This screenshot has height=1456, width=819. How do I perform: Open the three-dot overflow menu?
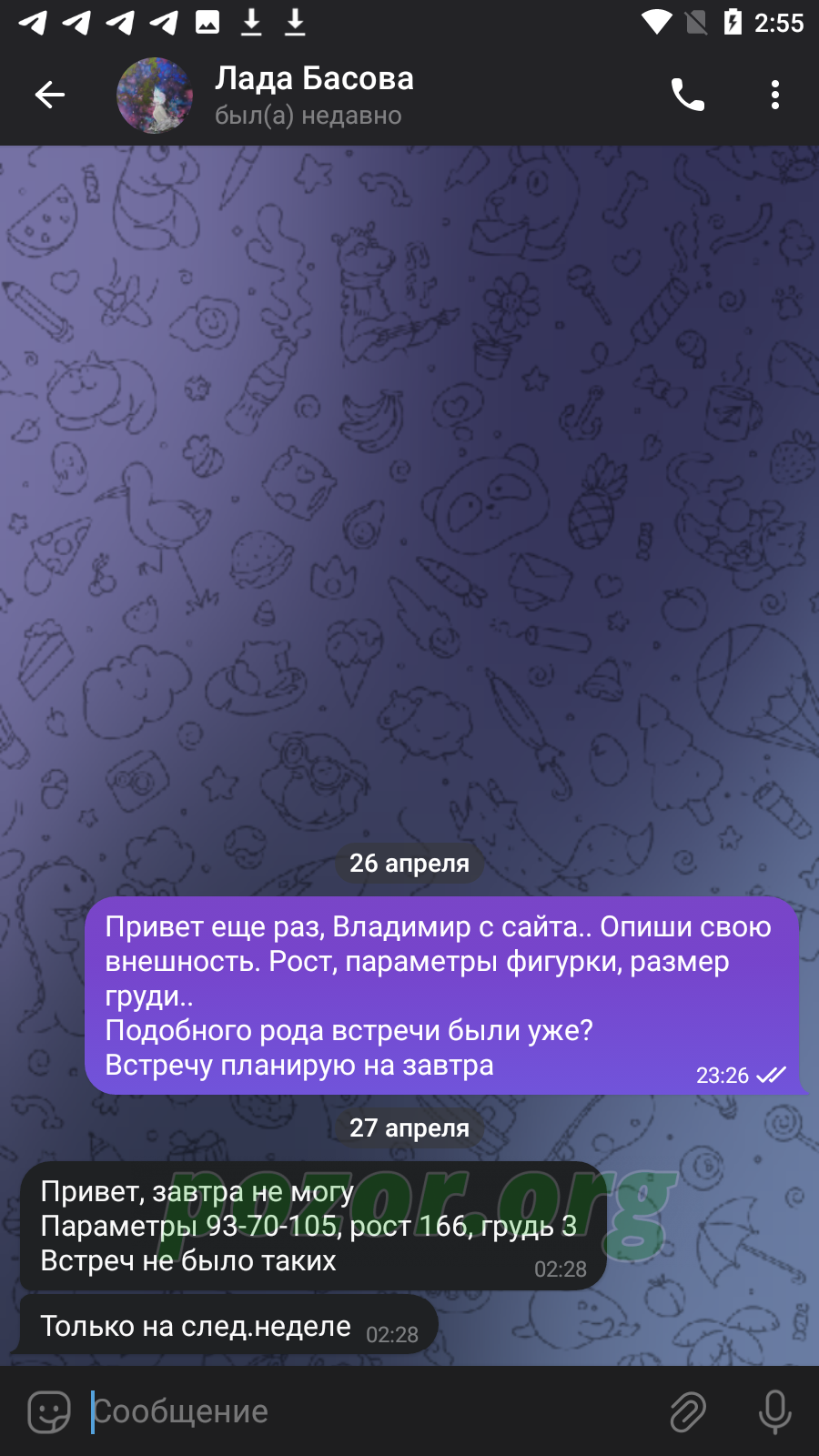point(775,95)
